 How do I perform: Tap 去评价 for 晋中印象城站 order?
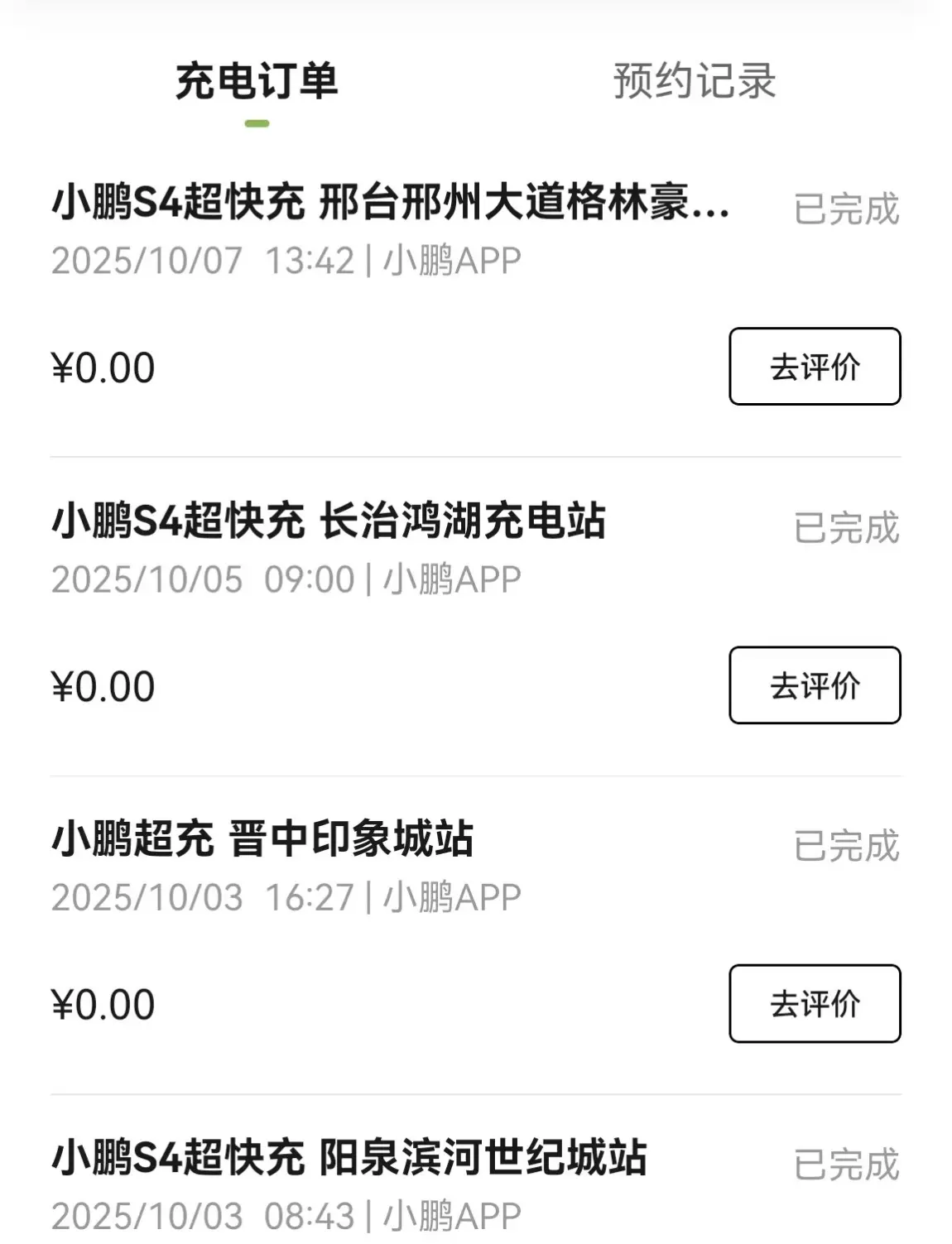coord(815,1003)
